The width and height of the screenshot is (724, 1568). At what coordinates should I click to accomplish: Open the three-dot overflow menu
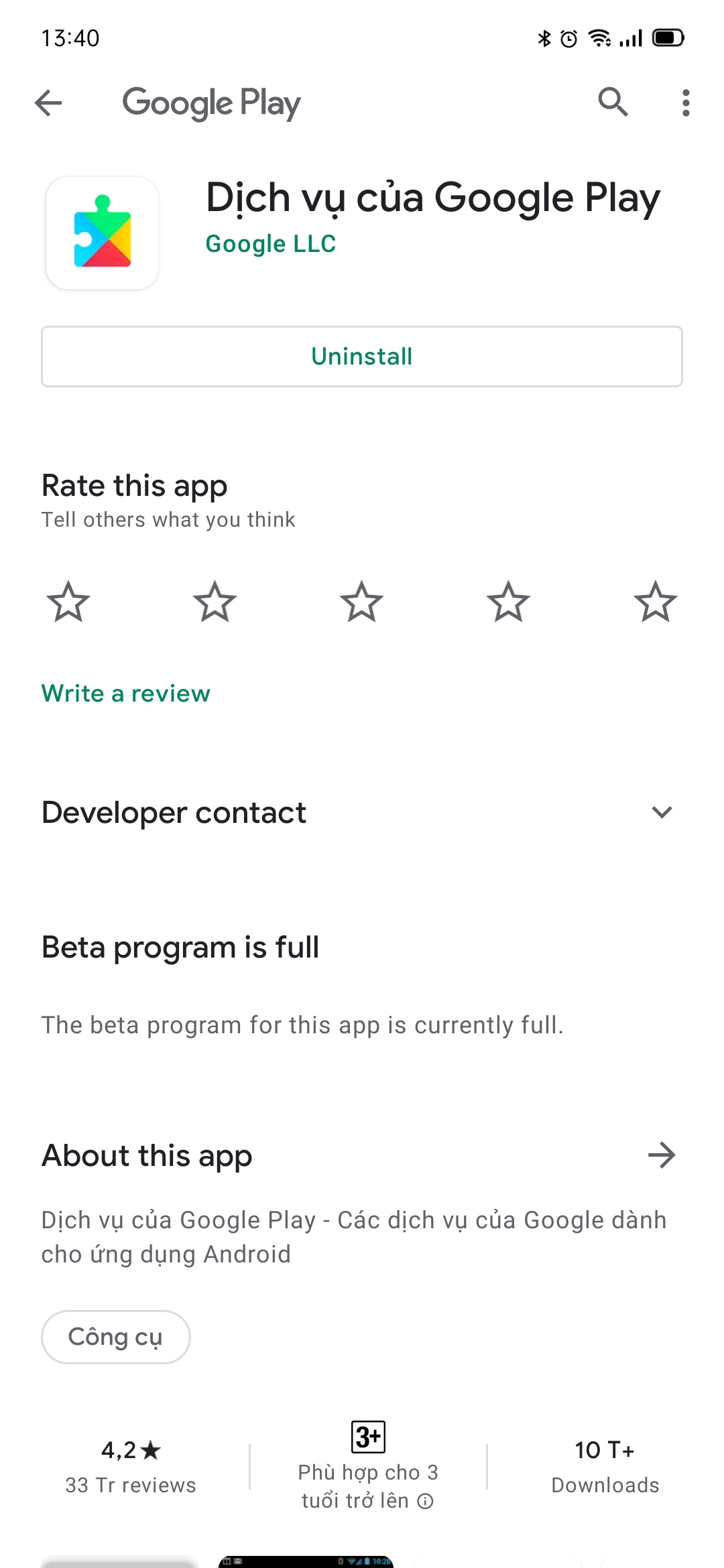(685, 103)
